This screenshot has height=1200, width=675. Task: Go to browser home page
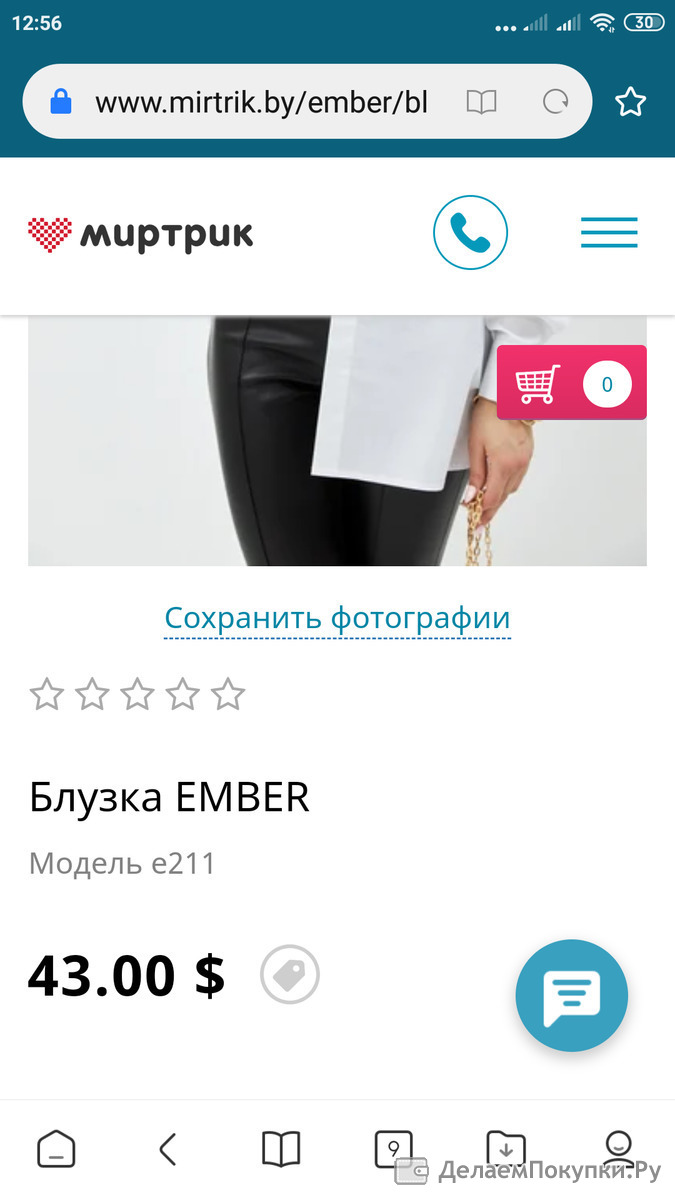click(x=56, y=1149)
